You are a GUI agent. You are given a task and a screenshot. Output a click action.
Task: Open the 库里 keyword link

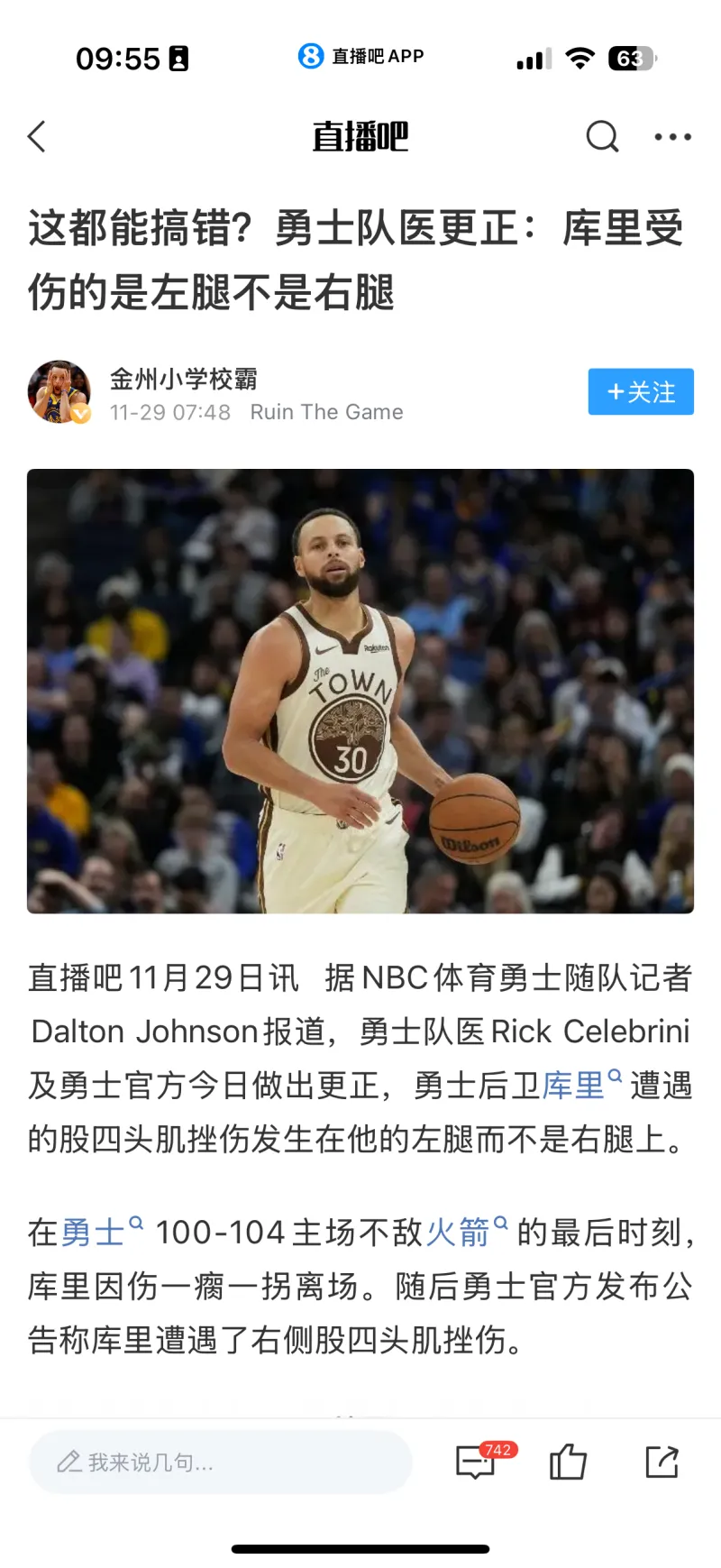tap(574, 1086)
